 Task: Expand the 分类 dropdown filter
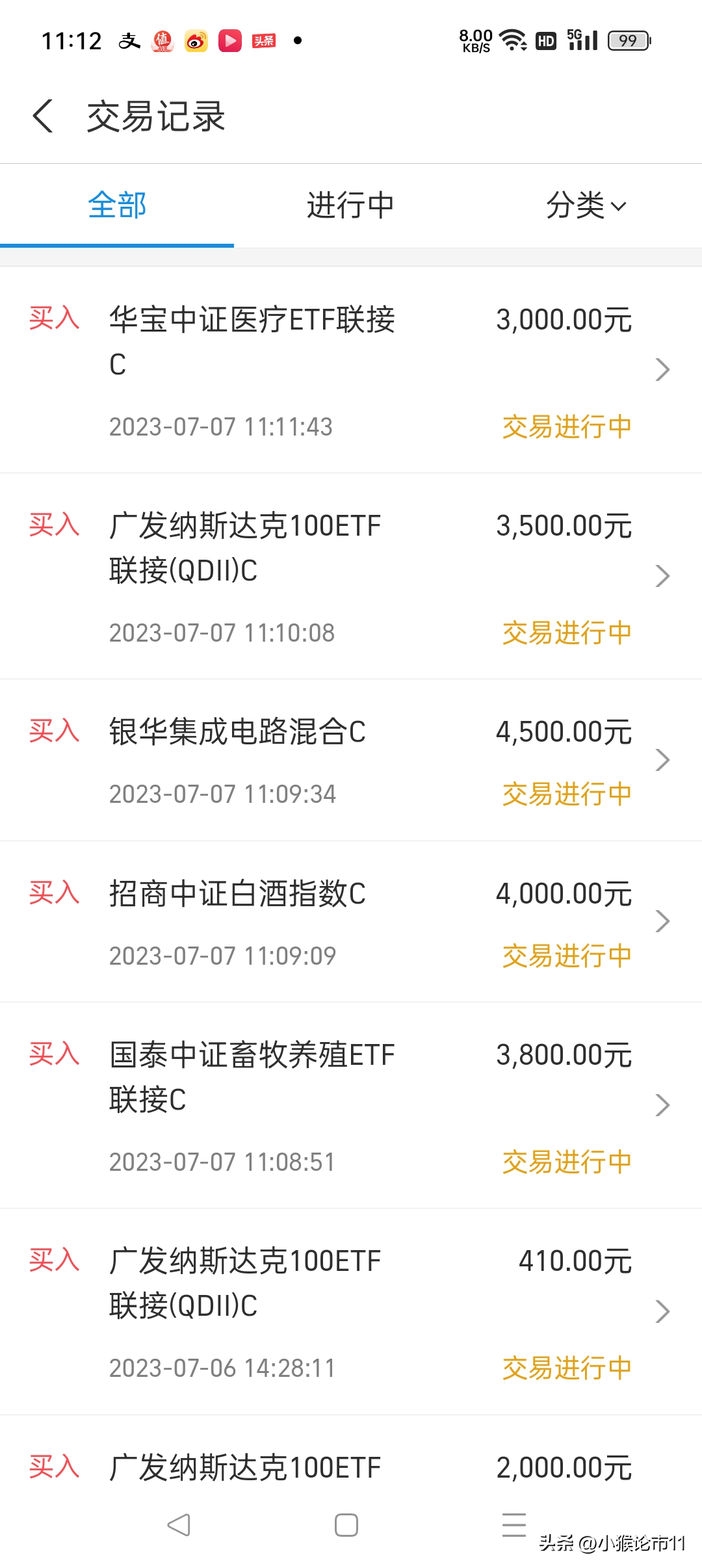[585, 205]
